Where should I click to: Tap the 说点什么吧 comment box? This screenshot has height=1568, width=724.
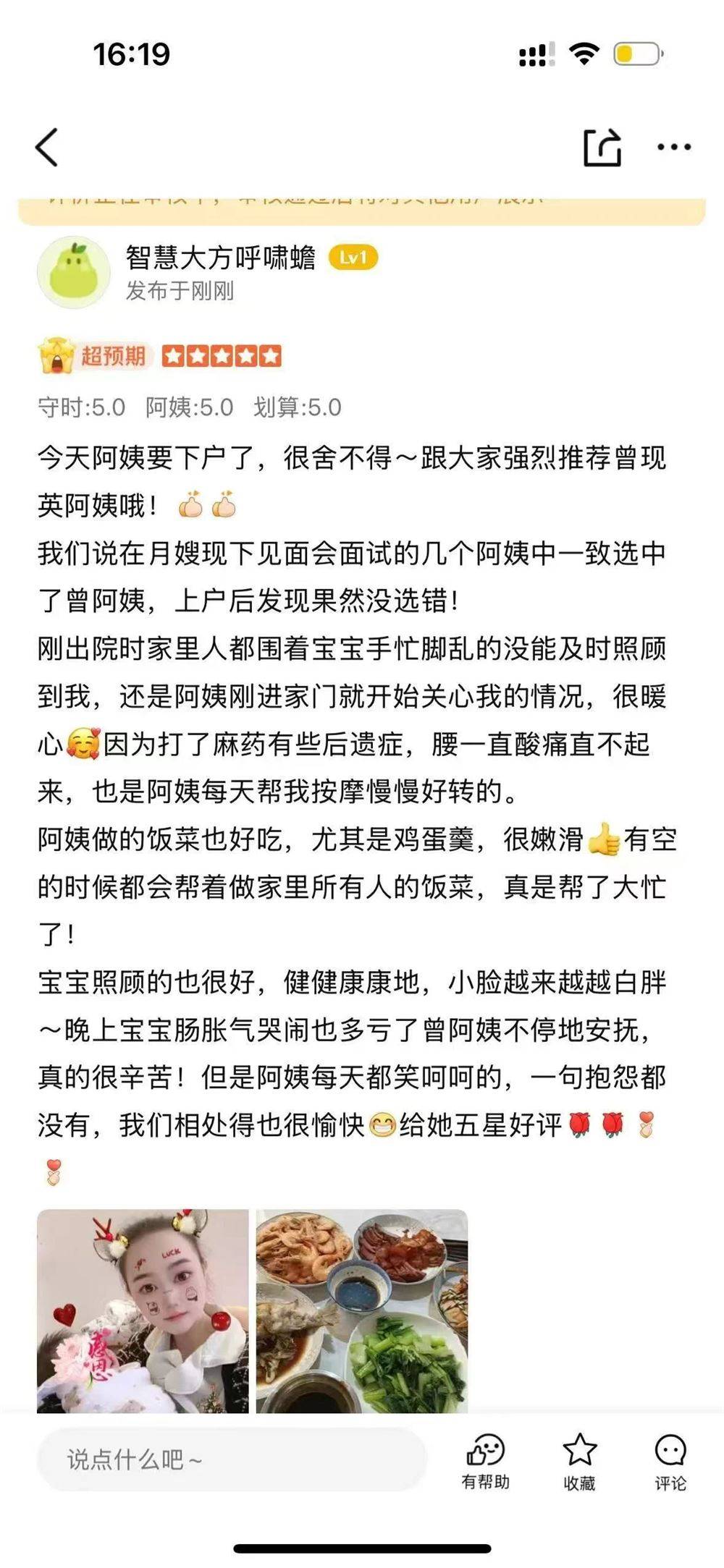tap(232, 1459)
